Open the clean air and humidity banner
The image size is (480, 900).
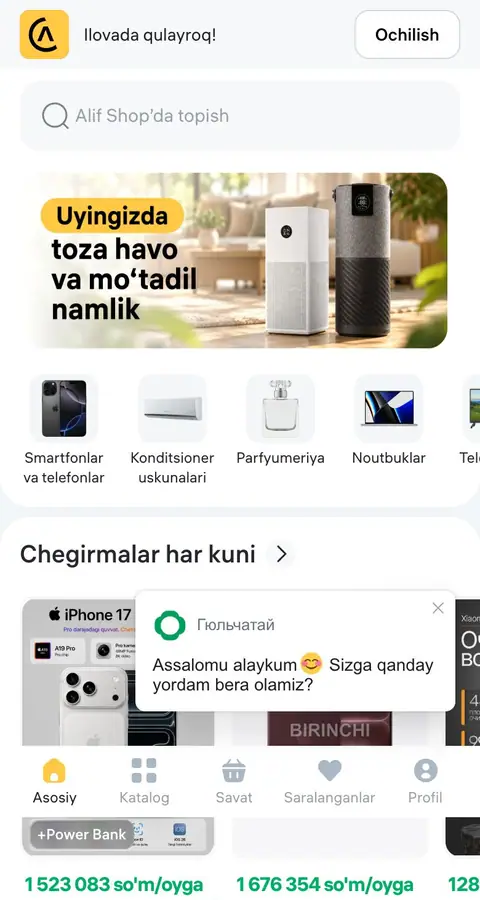[240, 260]
